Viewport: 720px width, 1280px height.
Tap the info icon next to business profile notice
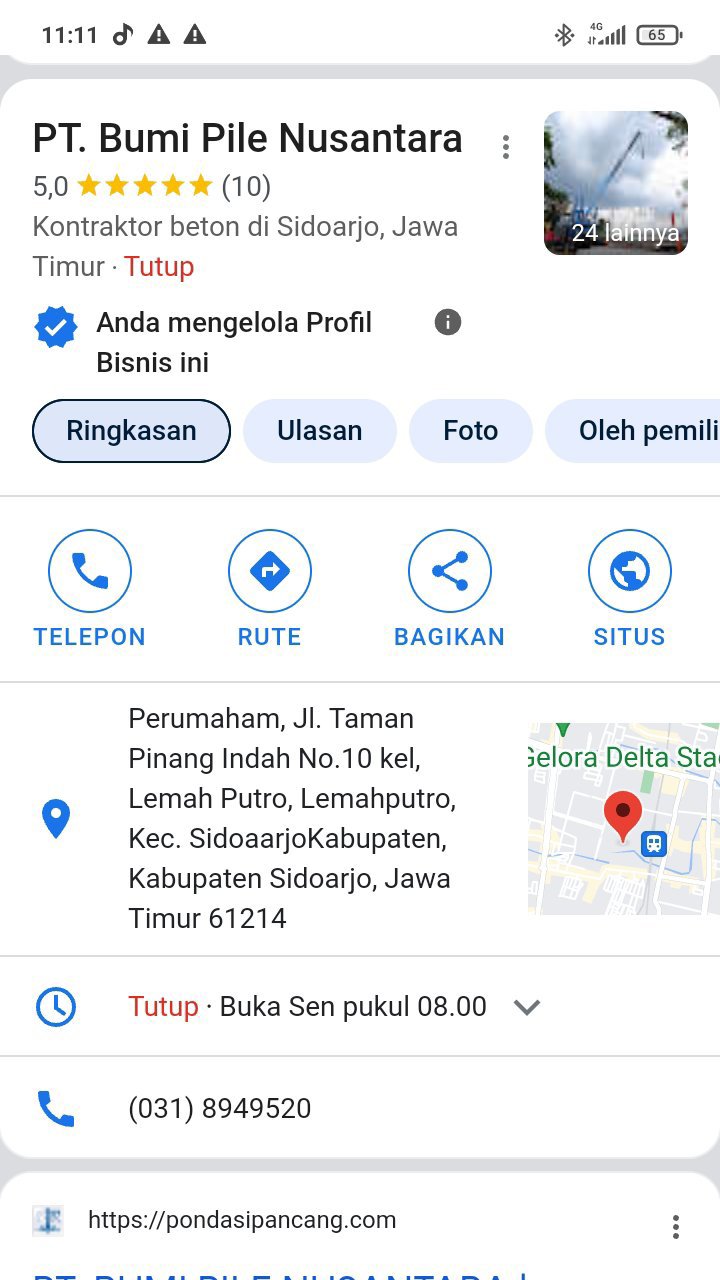448,322
